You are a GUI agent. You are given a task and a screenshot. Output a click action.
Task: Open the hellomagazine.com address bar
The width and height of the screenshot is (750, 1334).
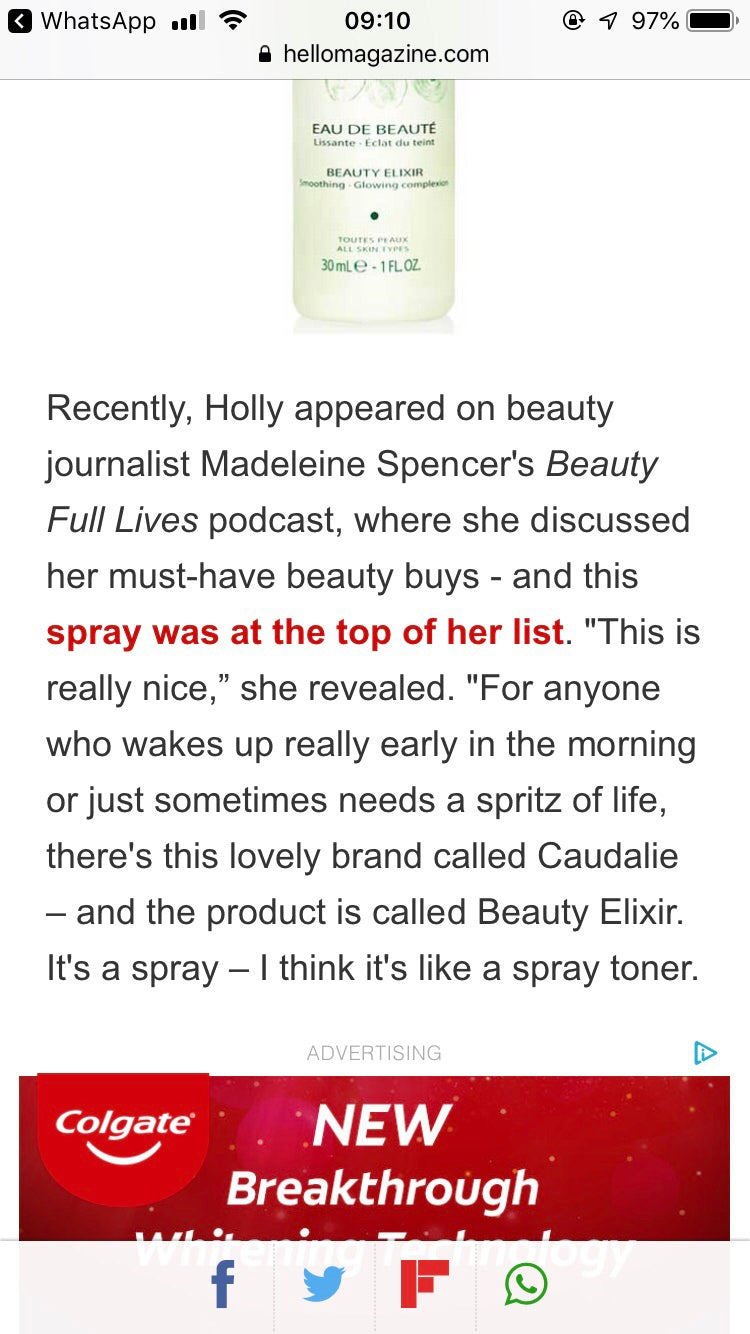[x=374, y=54]
